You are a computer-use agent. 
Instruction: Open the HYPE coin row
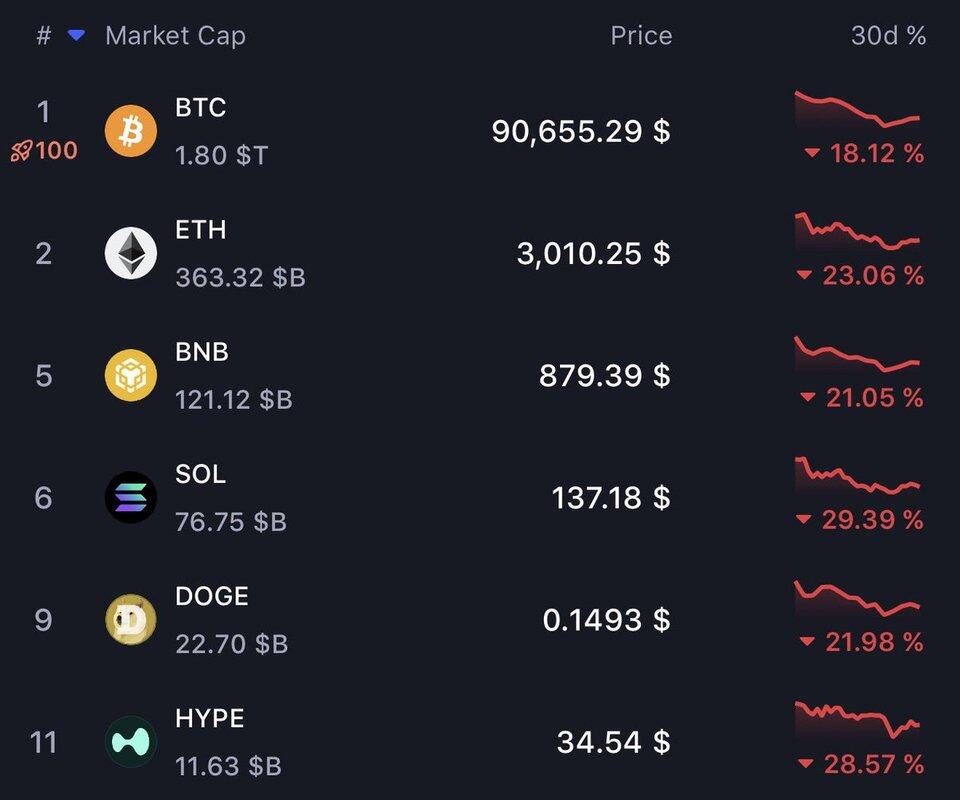tap(210, 718)
